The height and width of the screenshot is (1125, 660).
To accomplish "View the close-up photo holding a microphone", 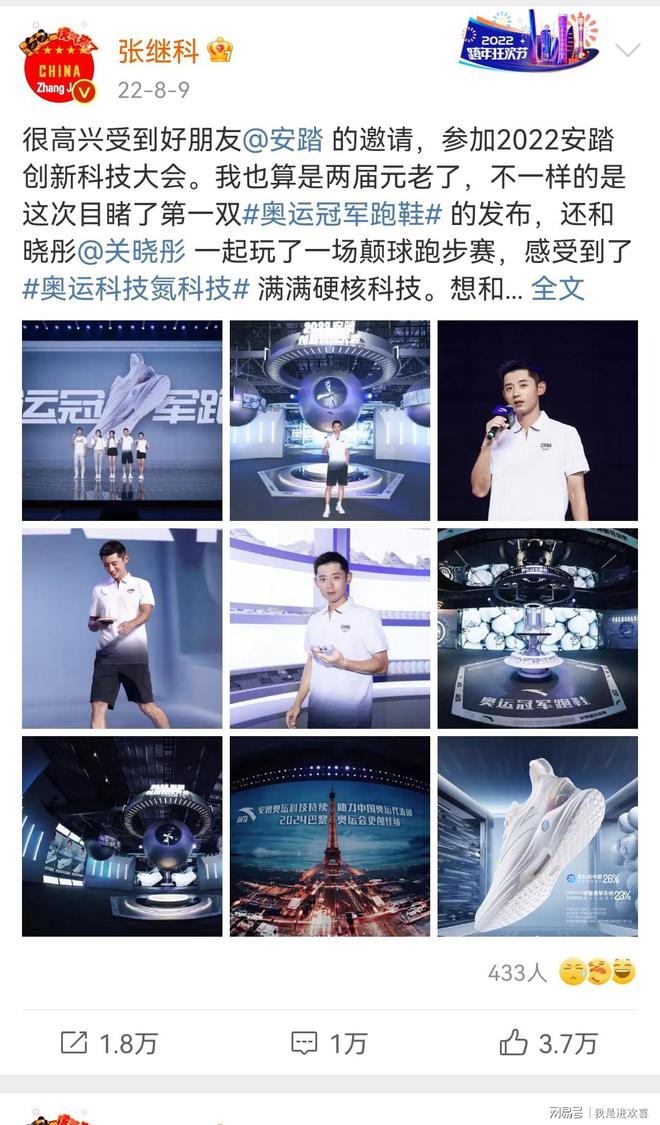I will tap(537, 420).
